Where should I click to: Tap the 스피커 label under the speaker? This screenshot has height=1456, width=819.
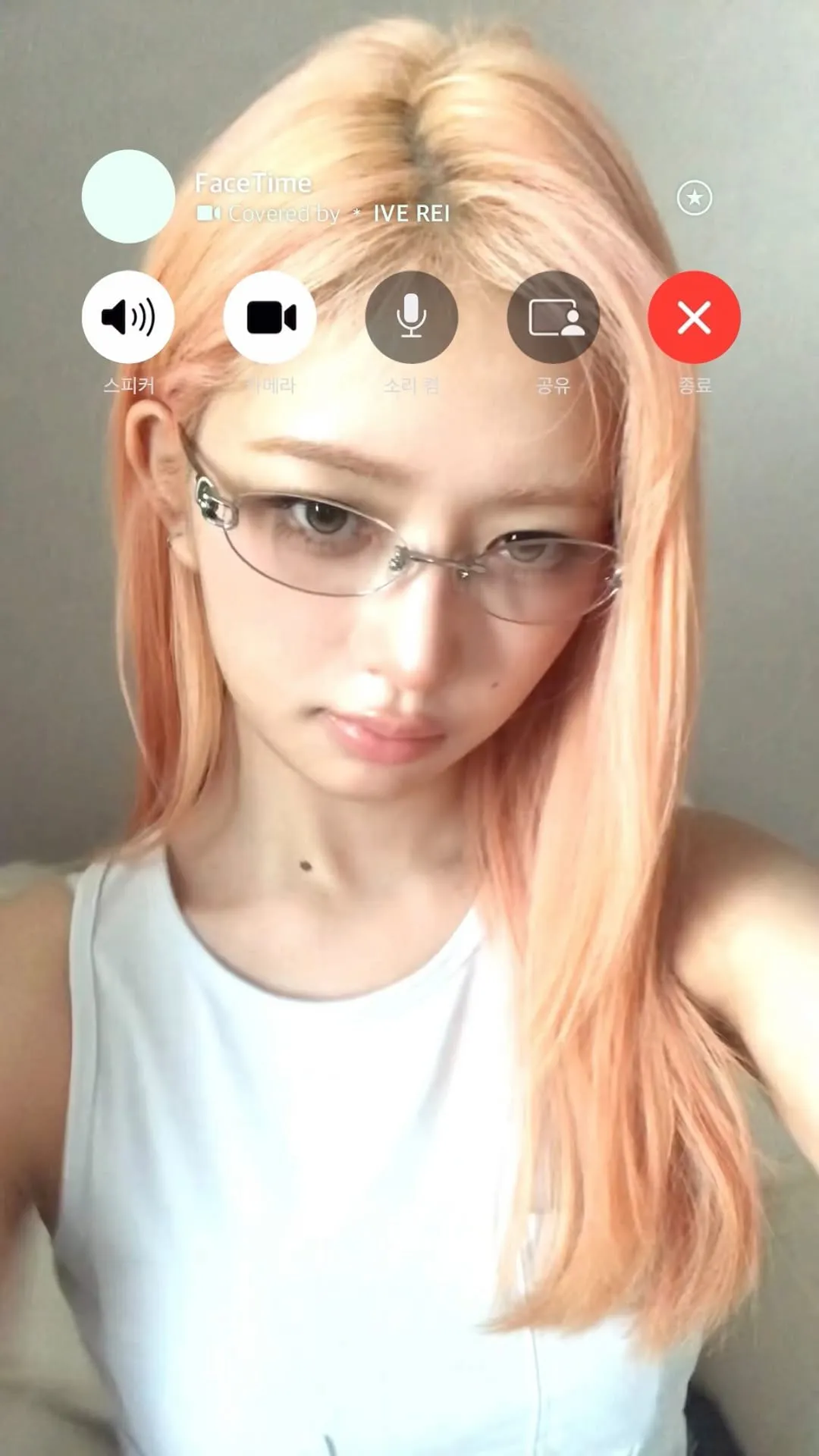coord(128,385)
